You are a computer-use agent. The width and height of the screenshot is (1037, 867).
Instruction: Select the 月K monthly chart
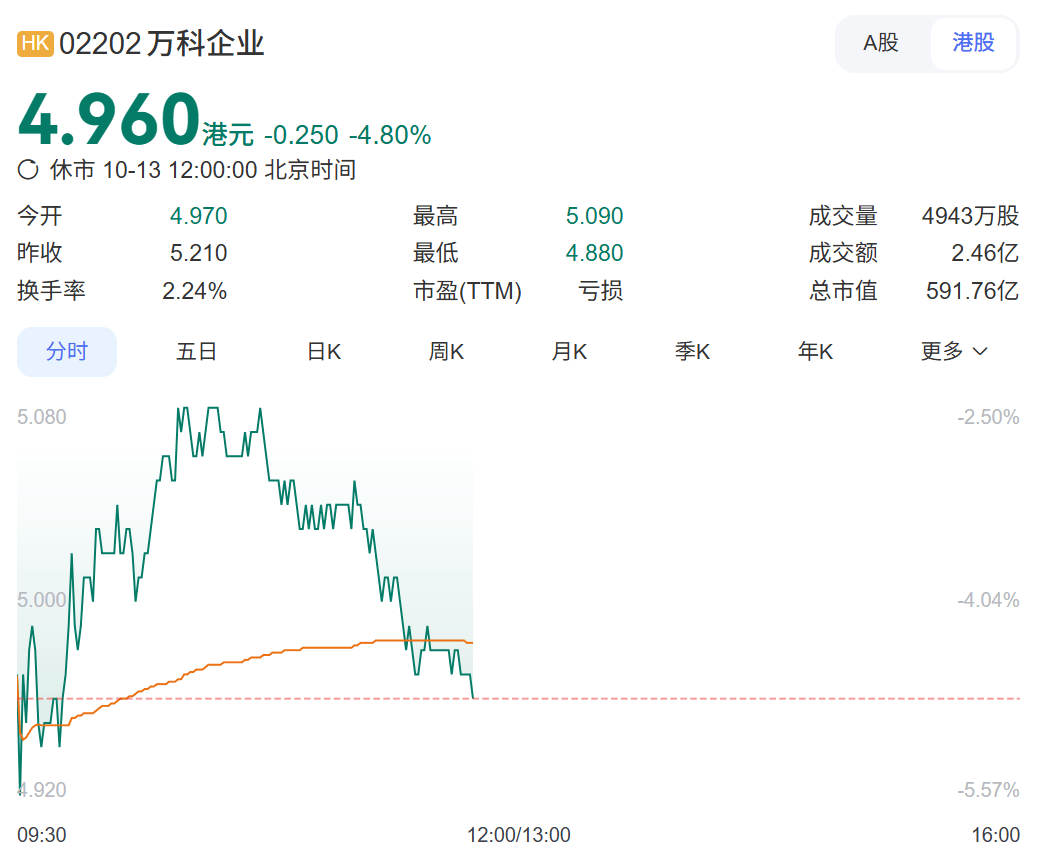(569, 352)
